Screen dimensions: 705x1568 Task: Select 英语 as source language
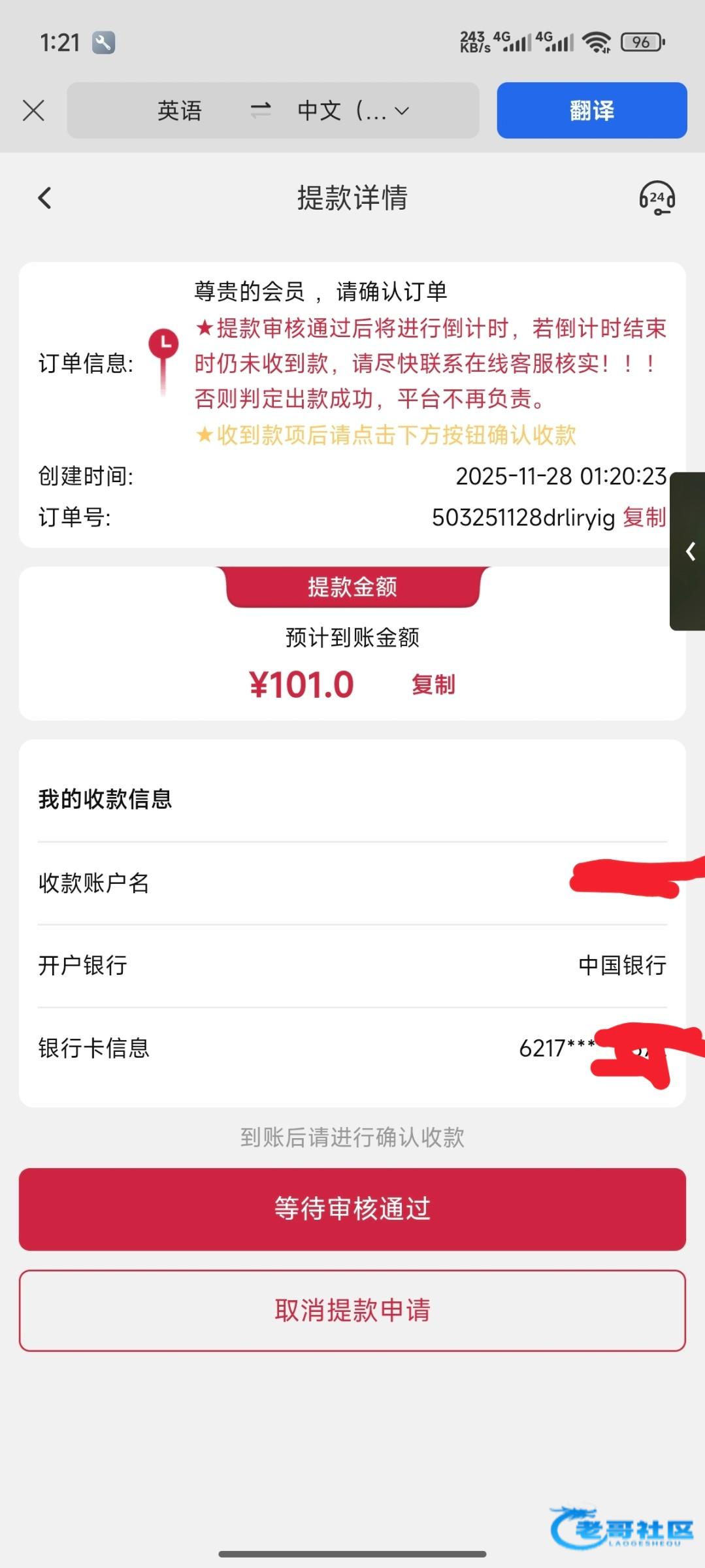(x=180, y=110)
